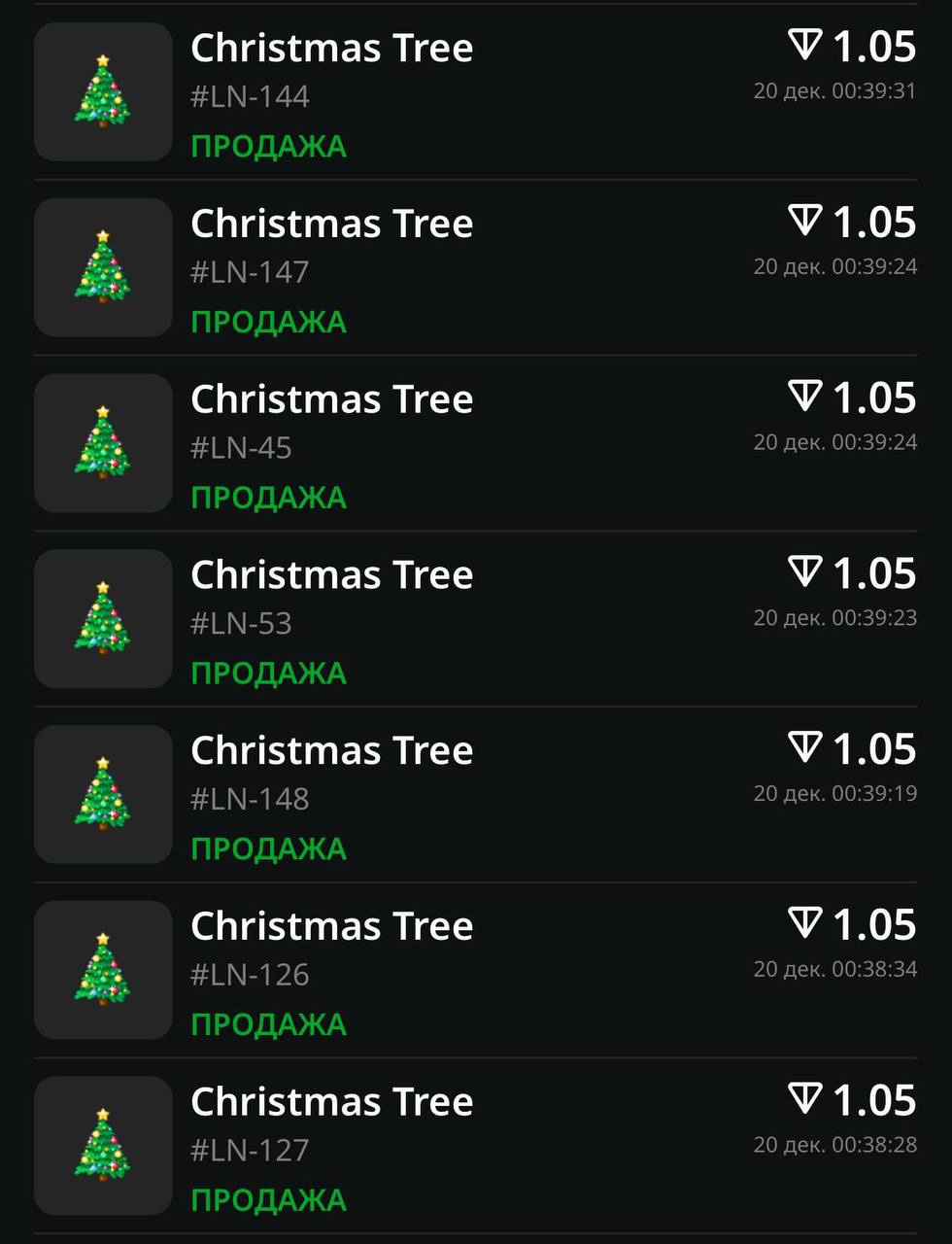Screen dimensions: 952x1244
Task: Tap the Christmas Tree #LN-148 entry
Action: pos(475,796)
